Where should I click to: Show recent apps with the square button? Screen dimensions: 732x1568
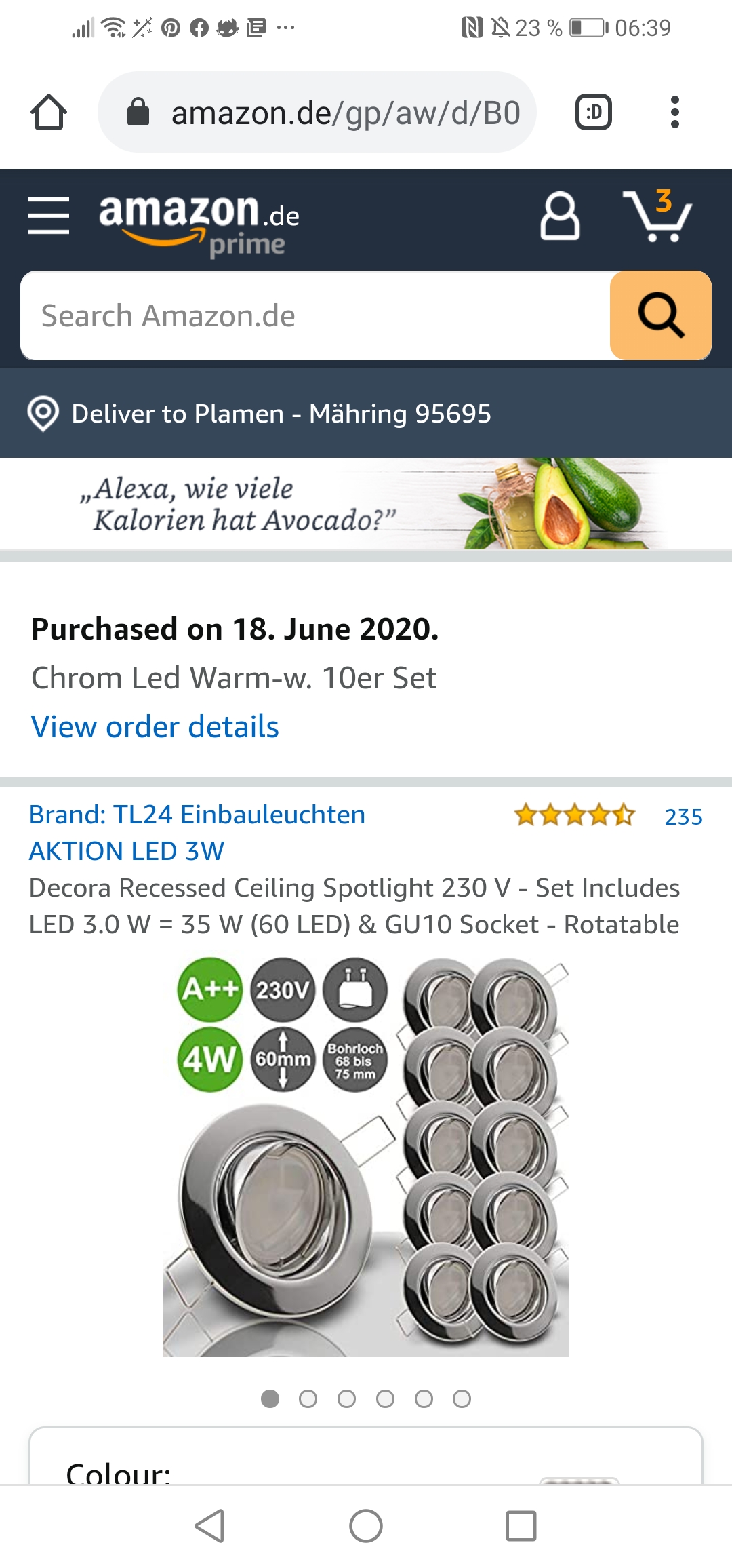521,1526
